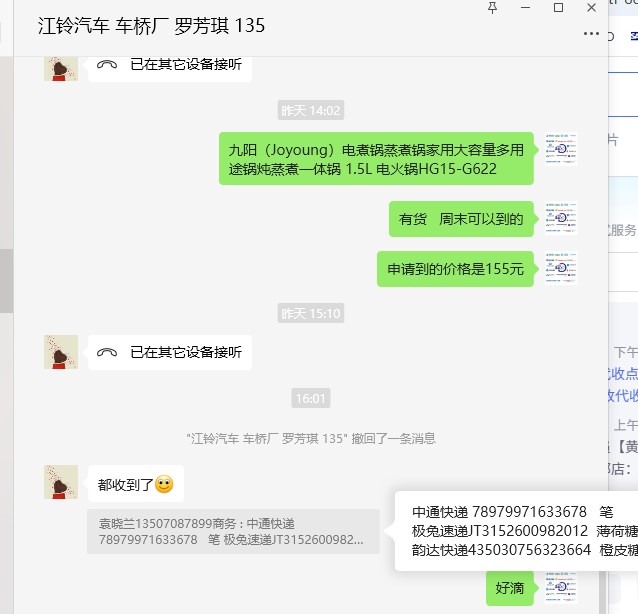
Task: Pin the chat window on top
Action: coord(492,8)
